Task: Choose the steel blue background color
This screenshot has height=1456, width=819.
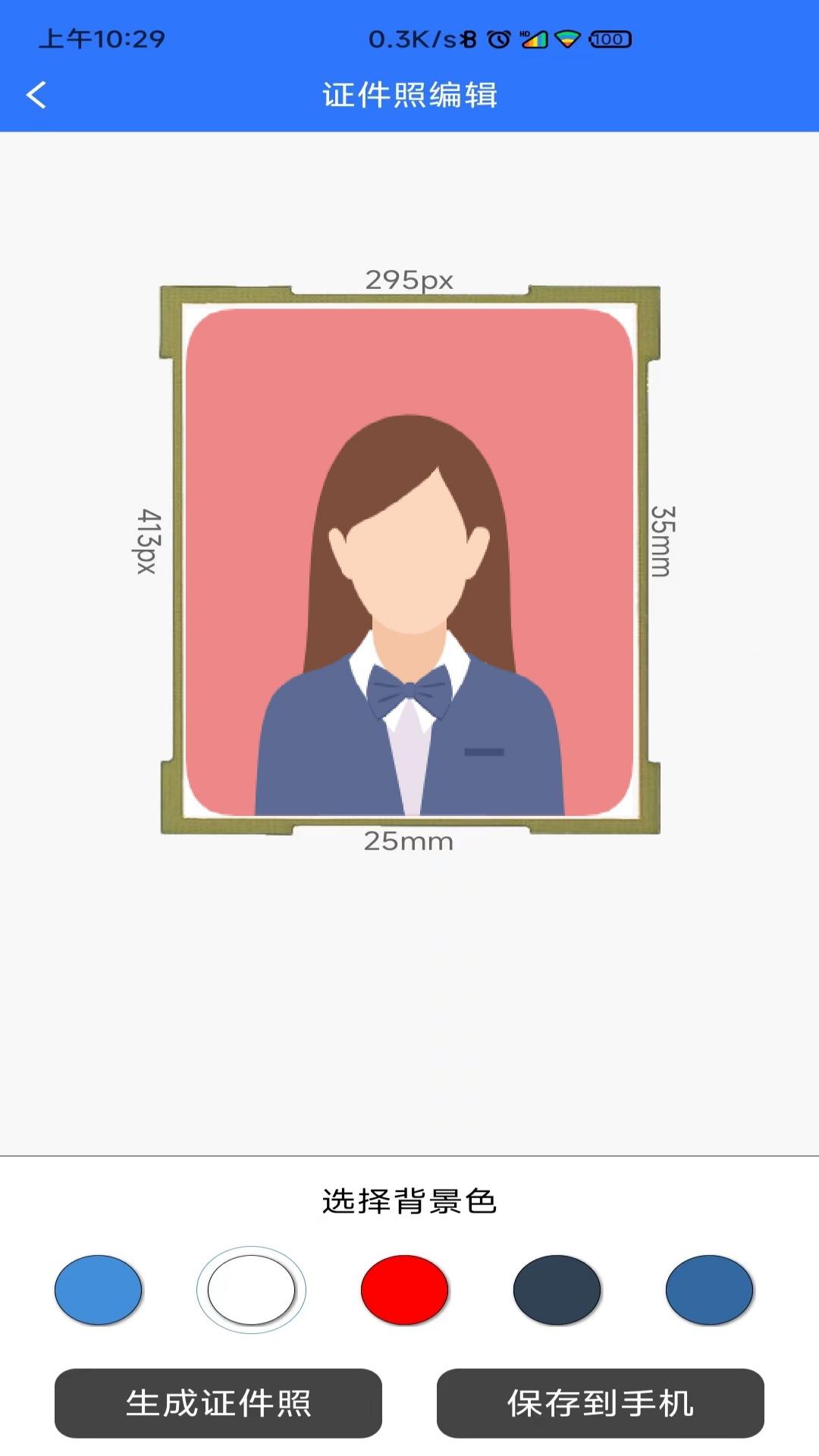Action: coord(709,1289)
